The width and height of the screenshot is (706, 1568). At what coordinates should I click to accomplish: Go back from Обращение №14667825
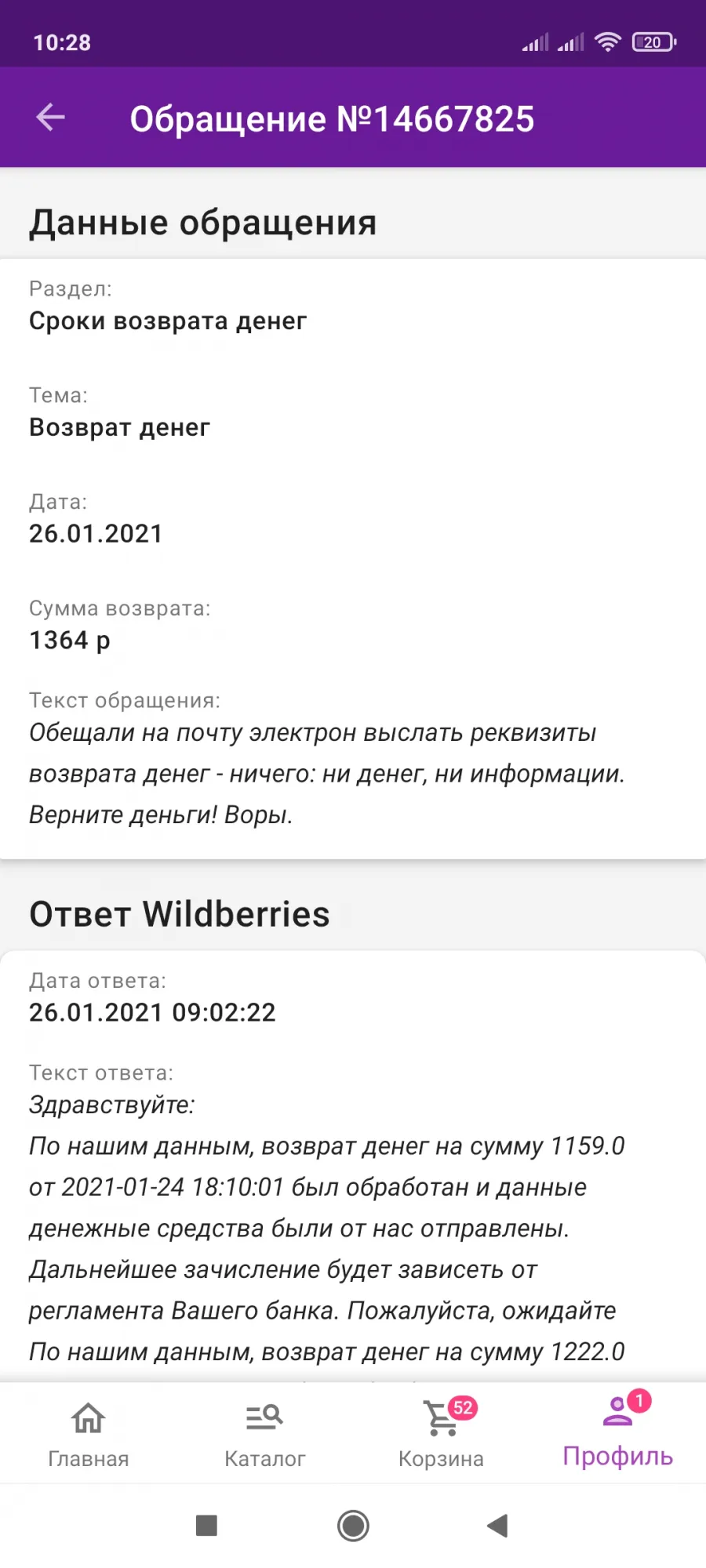tap(51, 118)
